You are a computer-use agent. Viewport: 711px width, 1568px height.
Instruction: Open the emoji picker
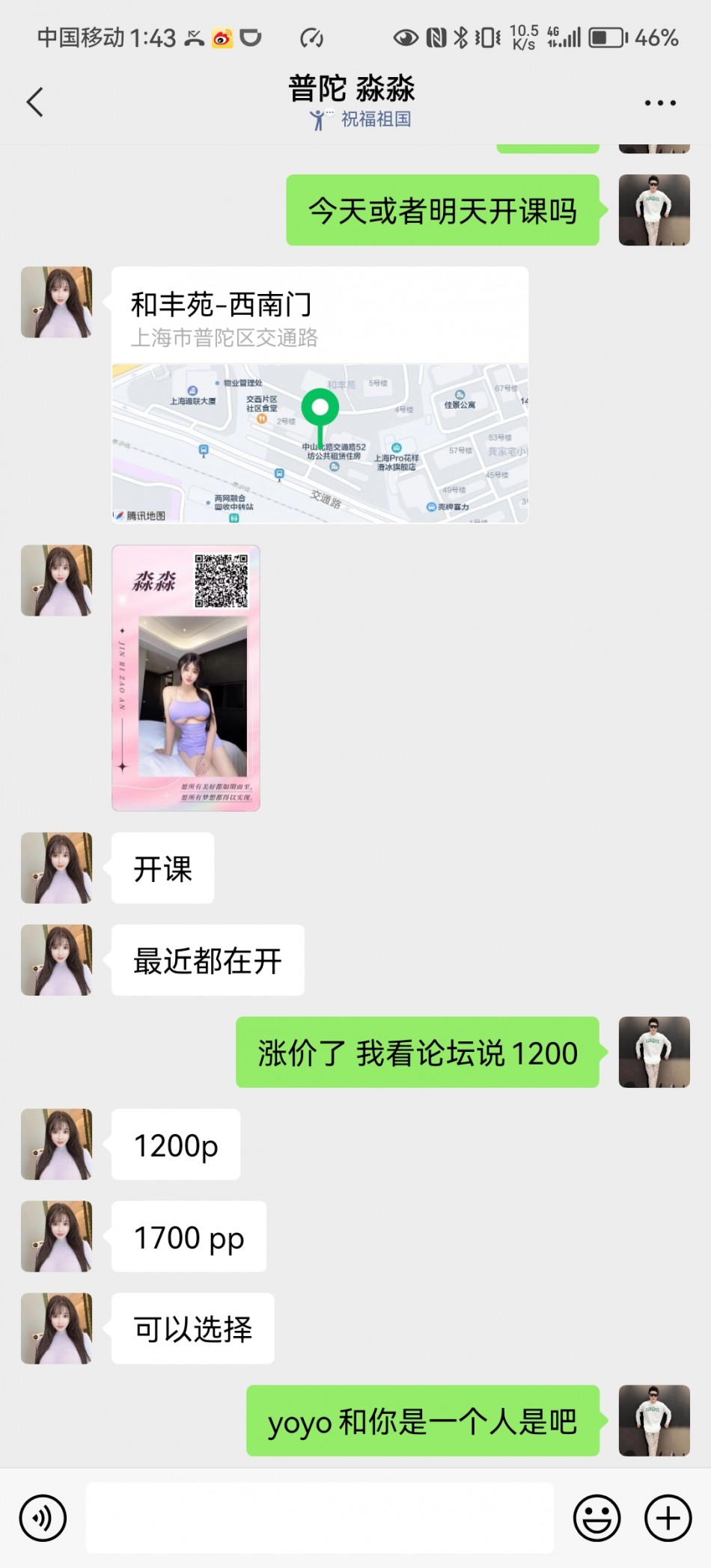pos(596,1518)
